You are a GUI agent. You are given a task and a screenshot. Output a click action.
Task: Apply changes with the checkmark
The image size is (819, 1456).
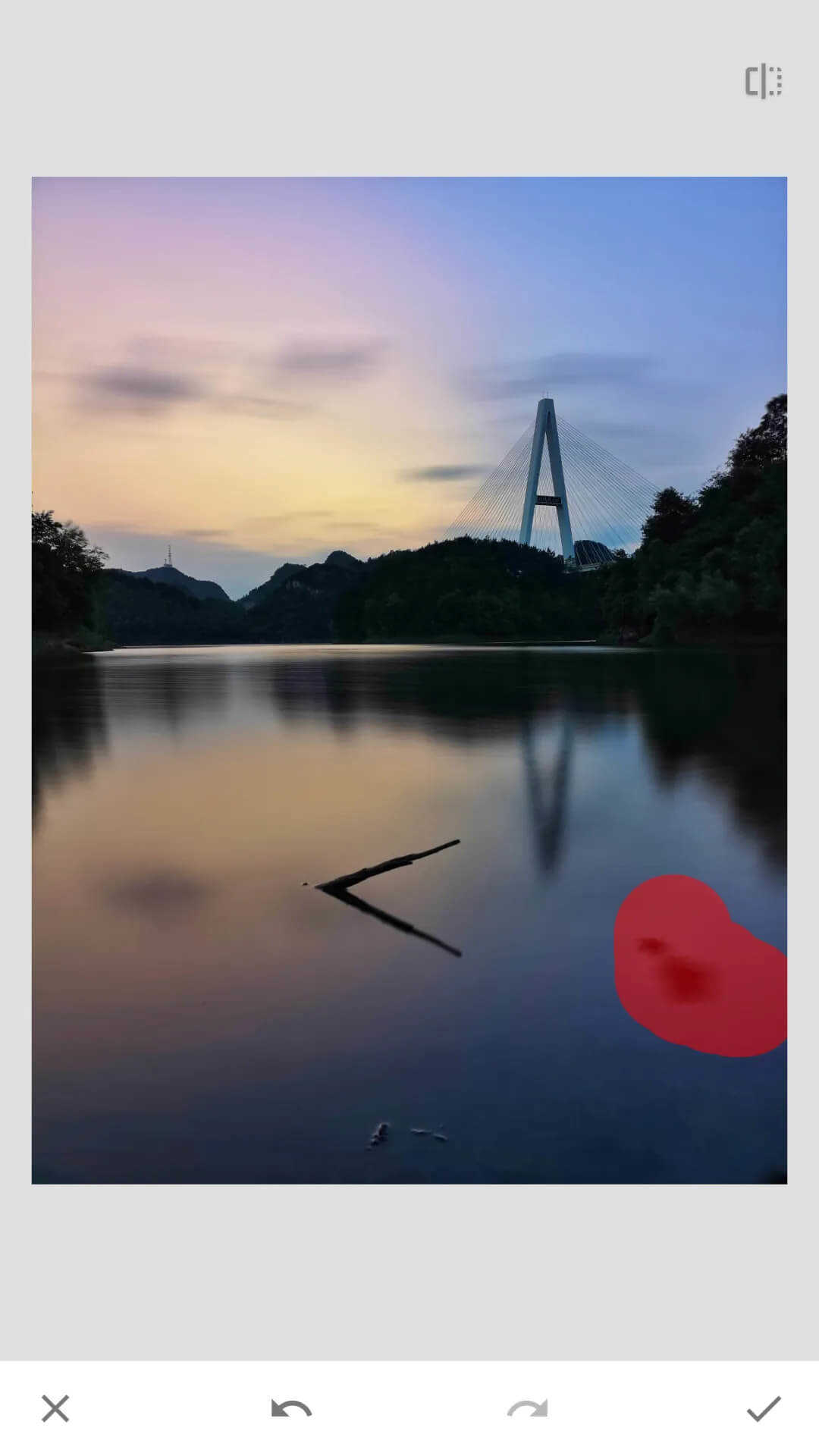[763, 1408]
